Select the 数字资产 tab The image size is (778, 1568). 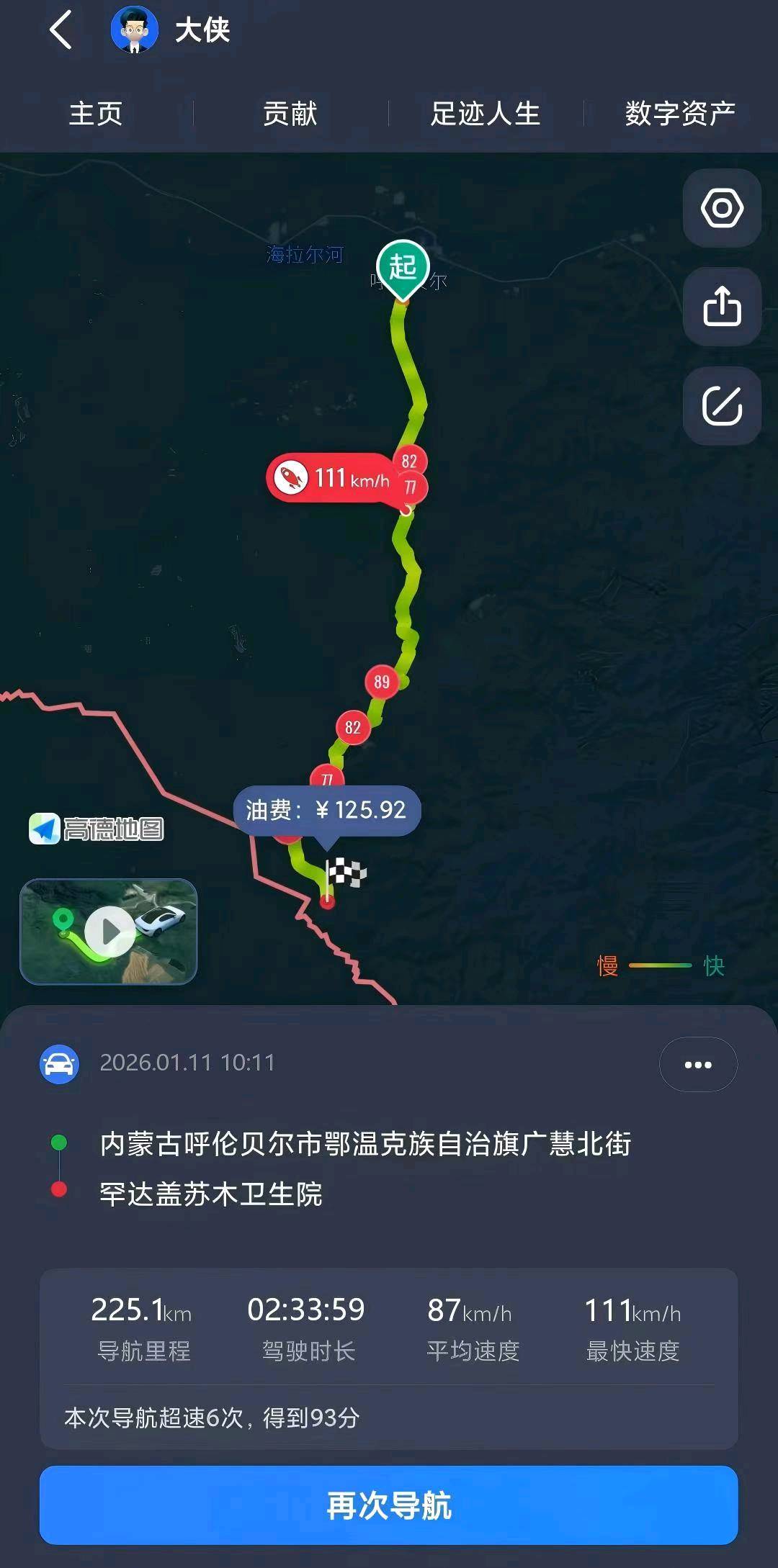(x=680, y=114)
